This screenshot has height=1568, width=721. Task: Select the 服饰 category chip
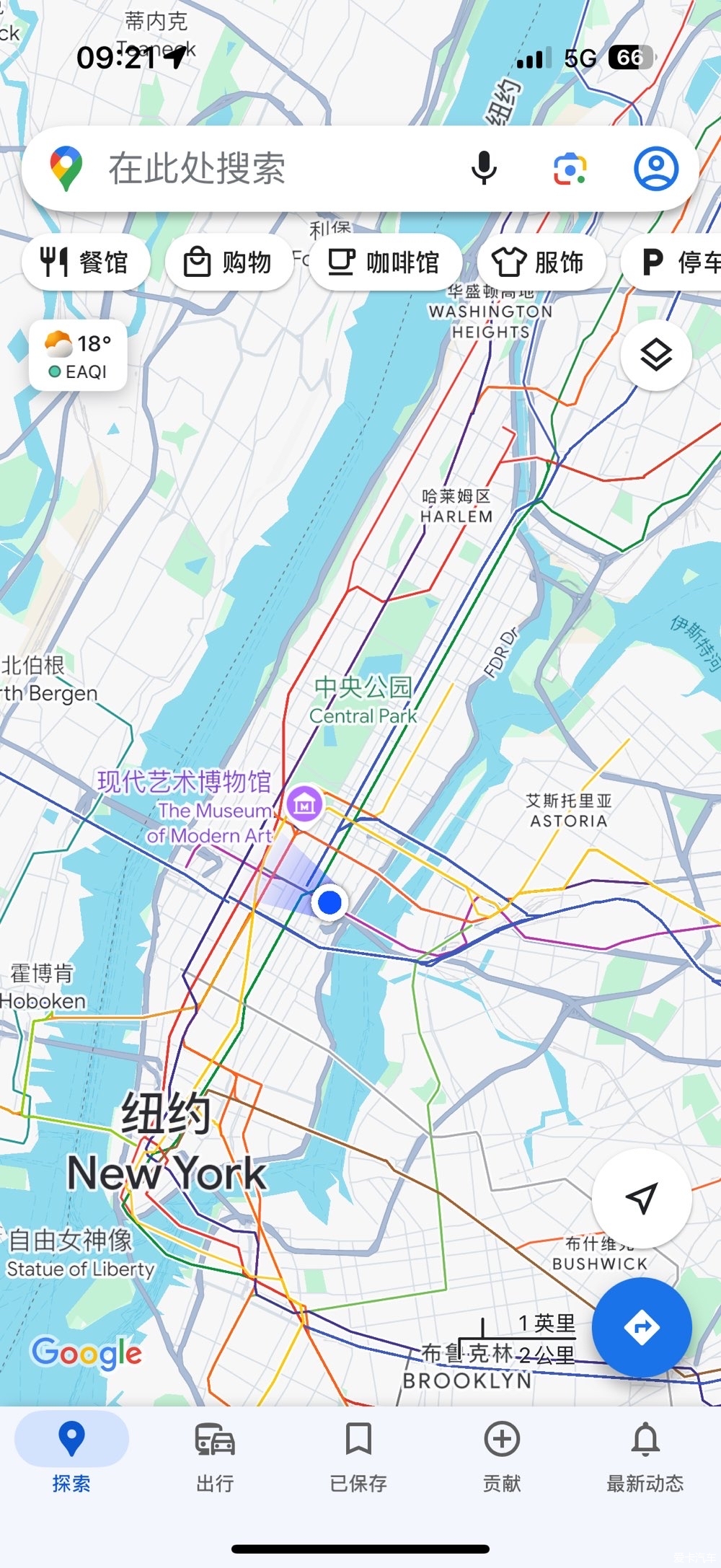[539, 262]
